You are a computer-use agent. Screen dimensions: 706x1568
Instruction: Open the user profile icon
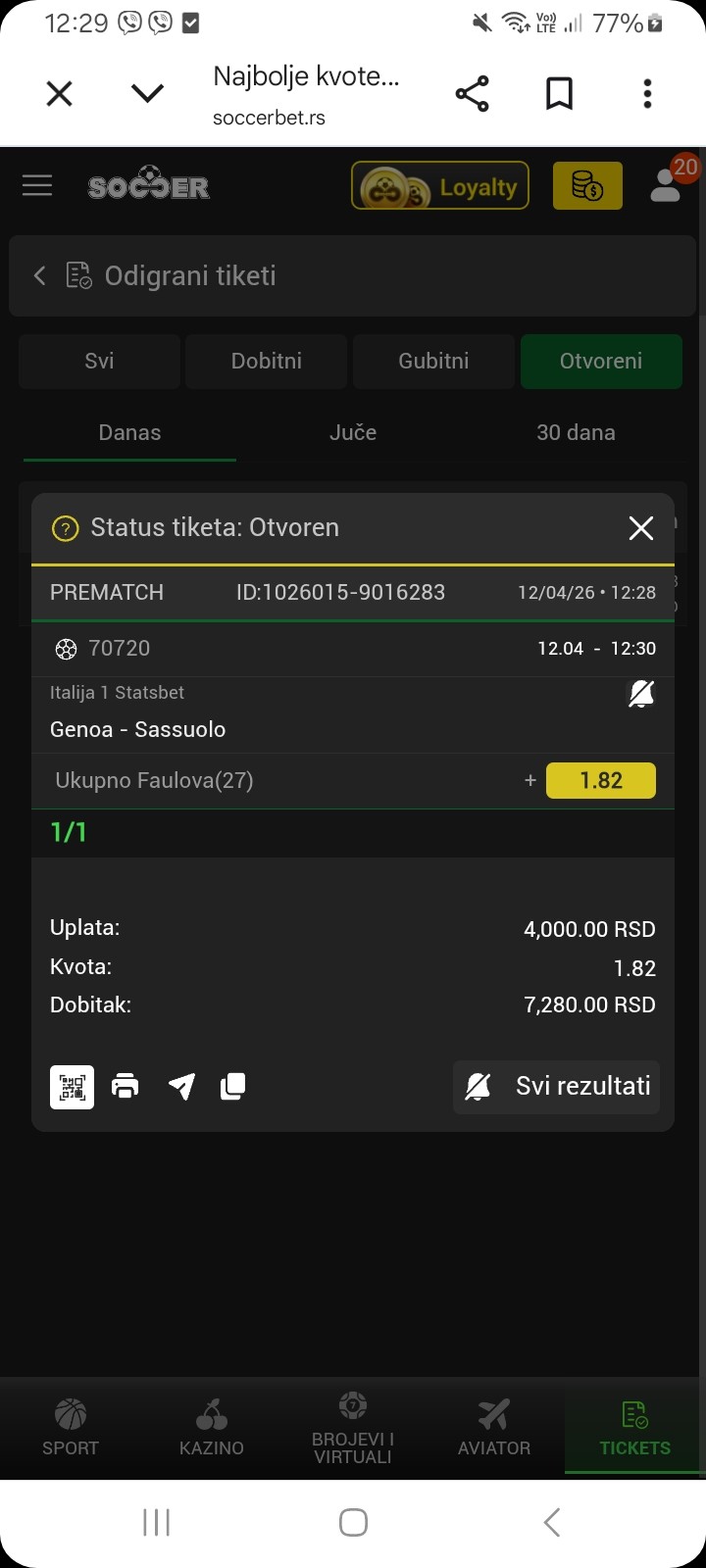666,185
